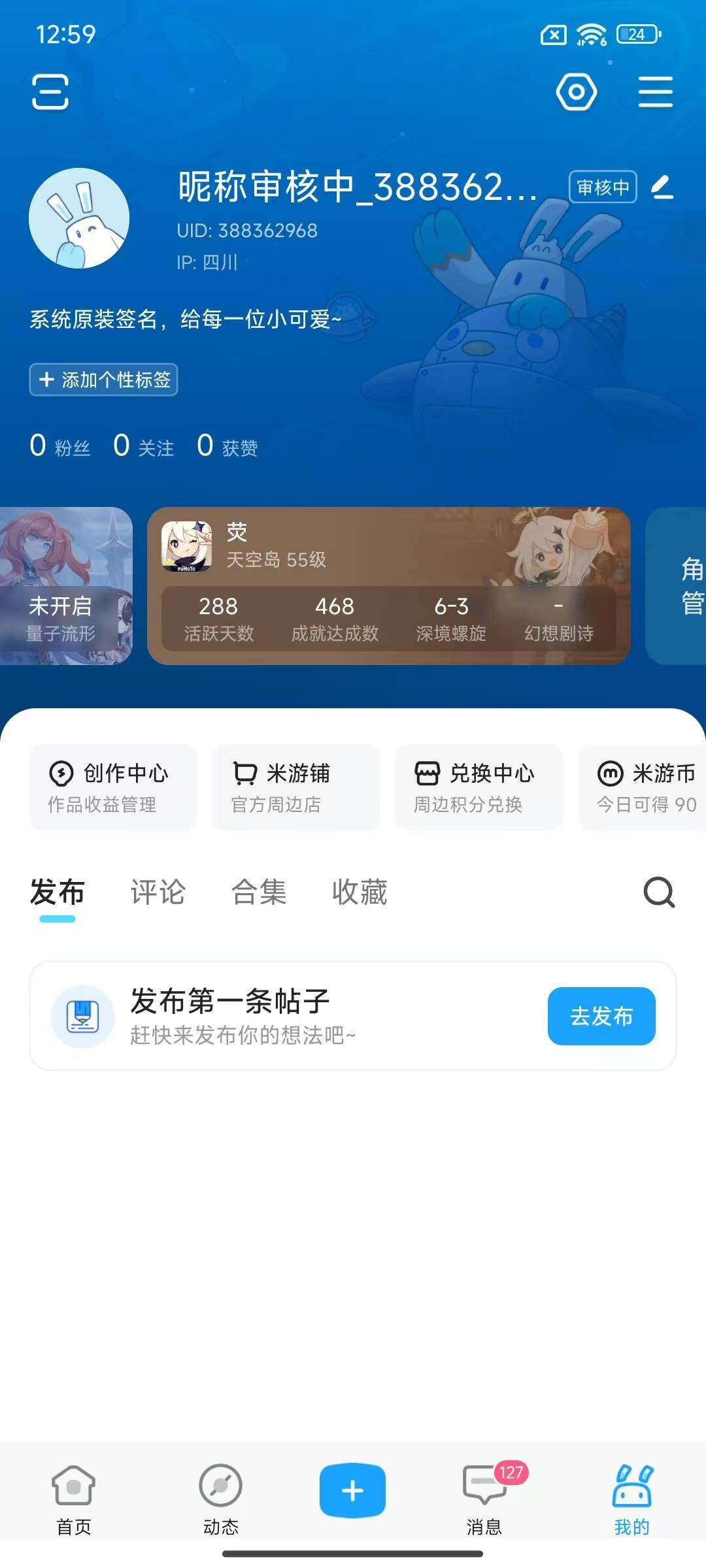The height and width of the screenshot is (1568, 706).
Task: Open the 荧 Genshin game record card
Action: (x=389, y=586)
